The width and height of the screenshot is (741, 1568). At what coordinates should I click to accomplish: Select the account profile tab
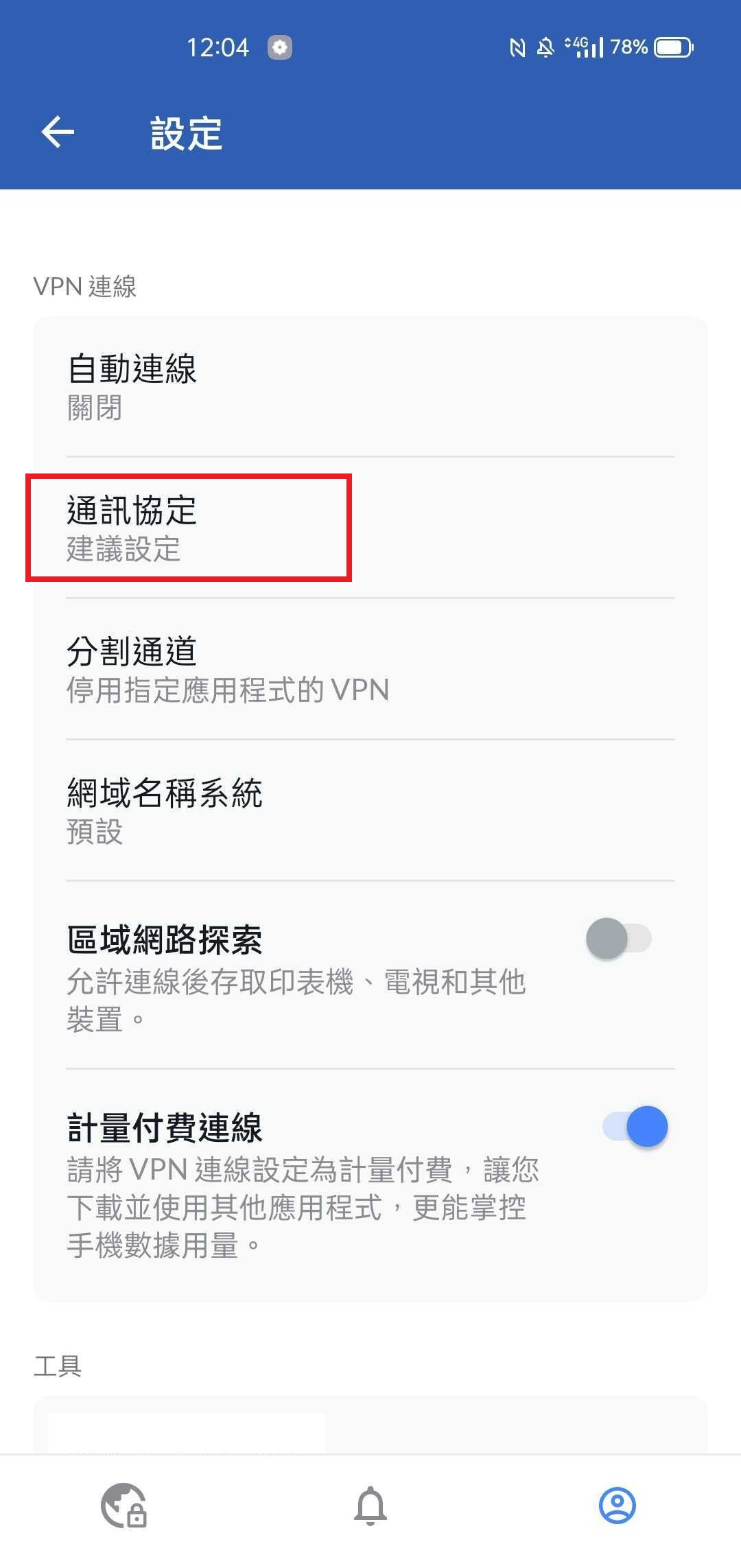pyautogui.click(x=617, y=1506)
